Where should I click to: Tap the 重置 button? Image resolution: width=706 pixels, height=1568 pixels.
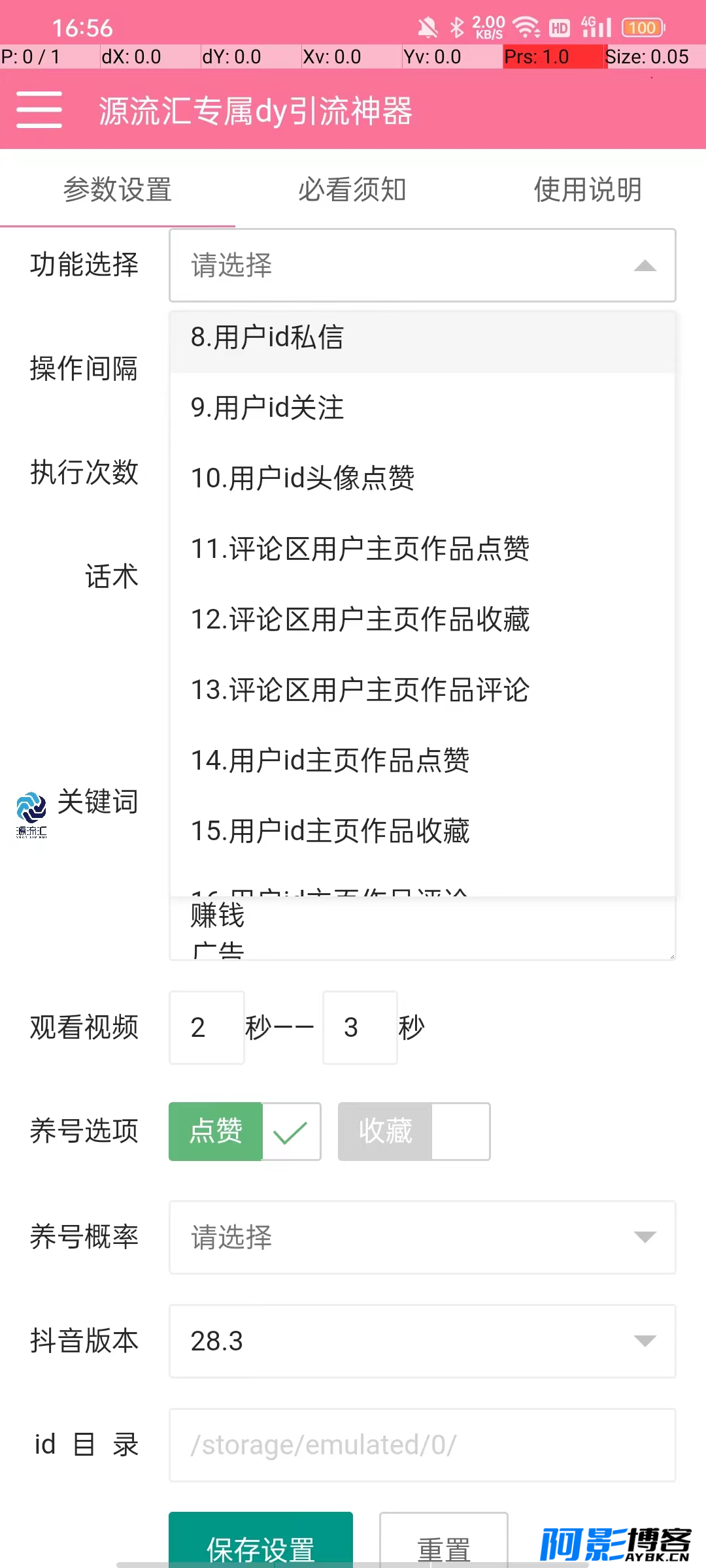pos(444,1542)
